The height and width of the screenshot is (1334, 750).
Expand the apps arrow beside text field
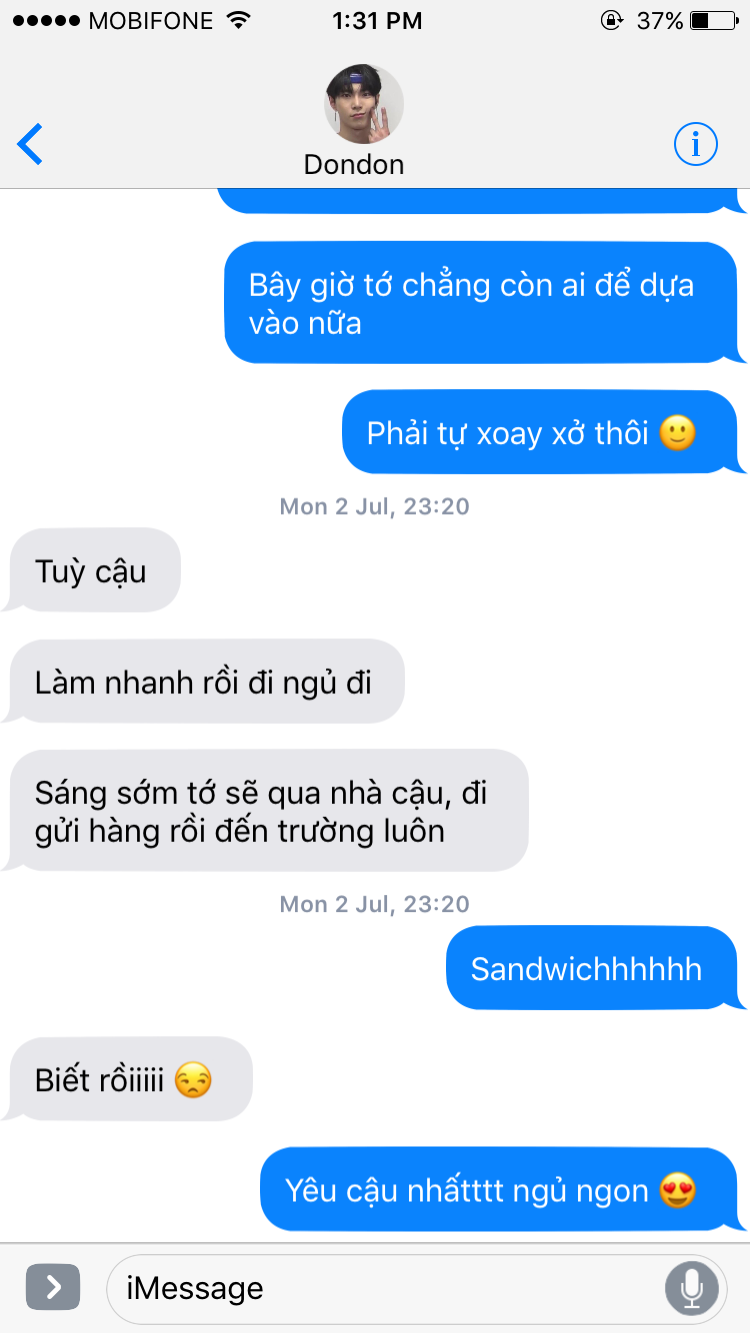tap(53, 1287)
